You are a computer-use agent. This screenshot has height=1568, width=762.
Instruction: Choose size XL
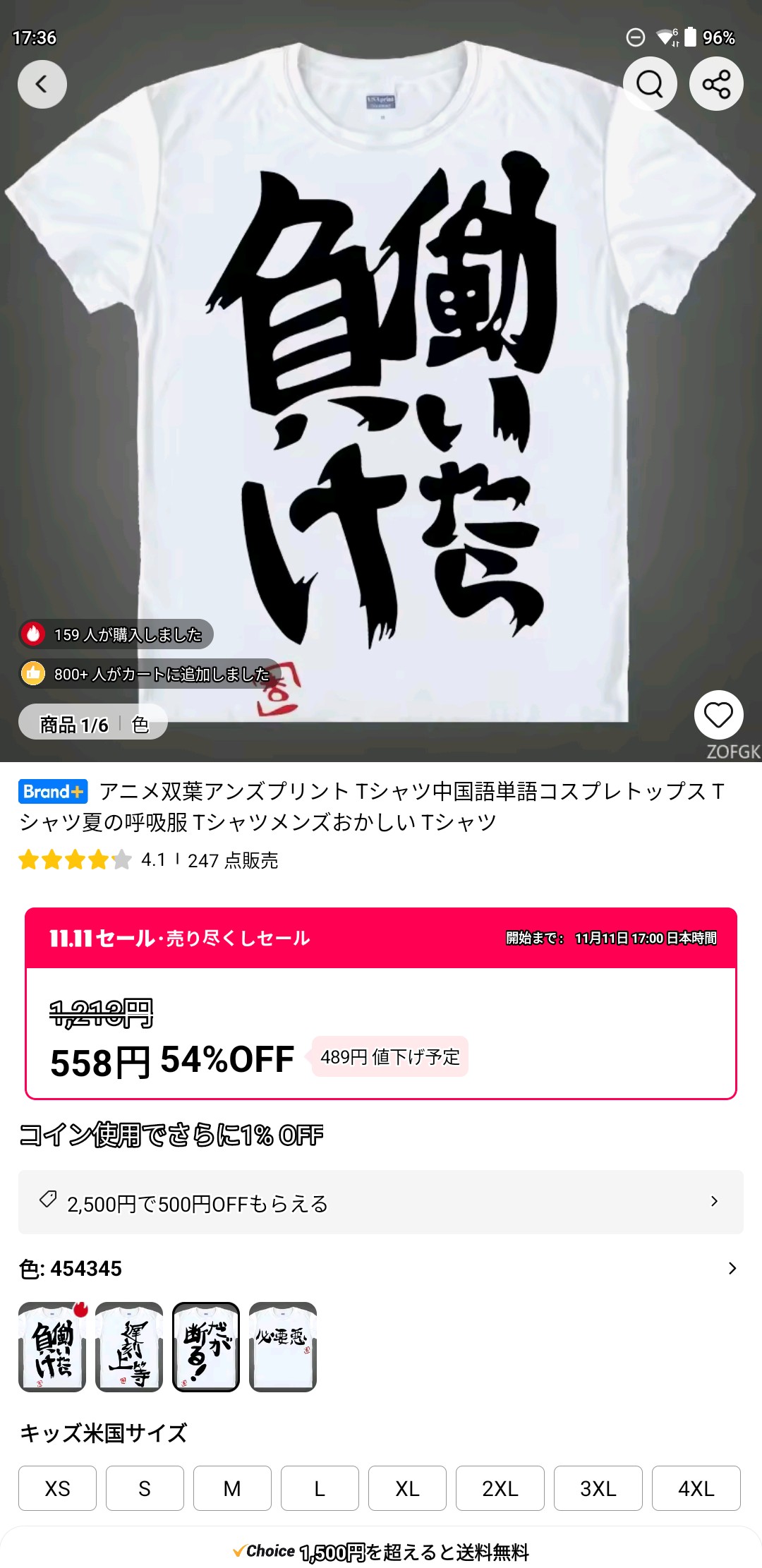pos(407,1488)
